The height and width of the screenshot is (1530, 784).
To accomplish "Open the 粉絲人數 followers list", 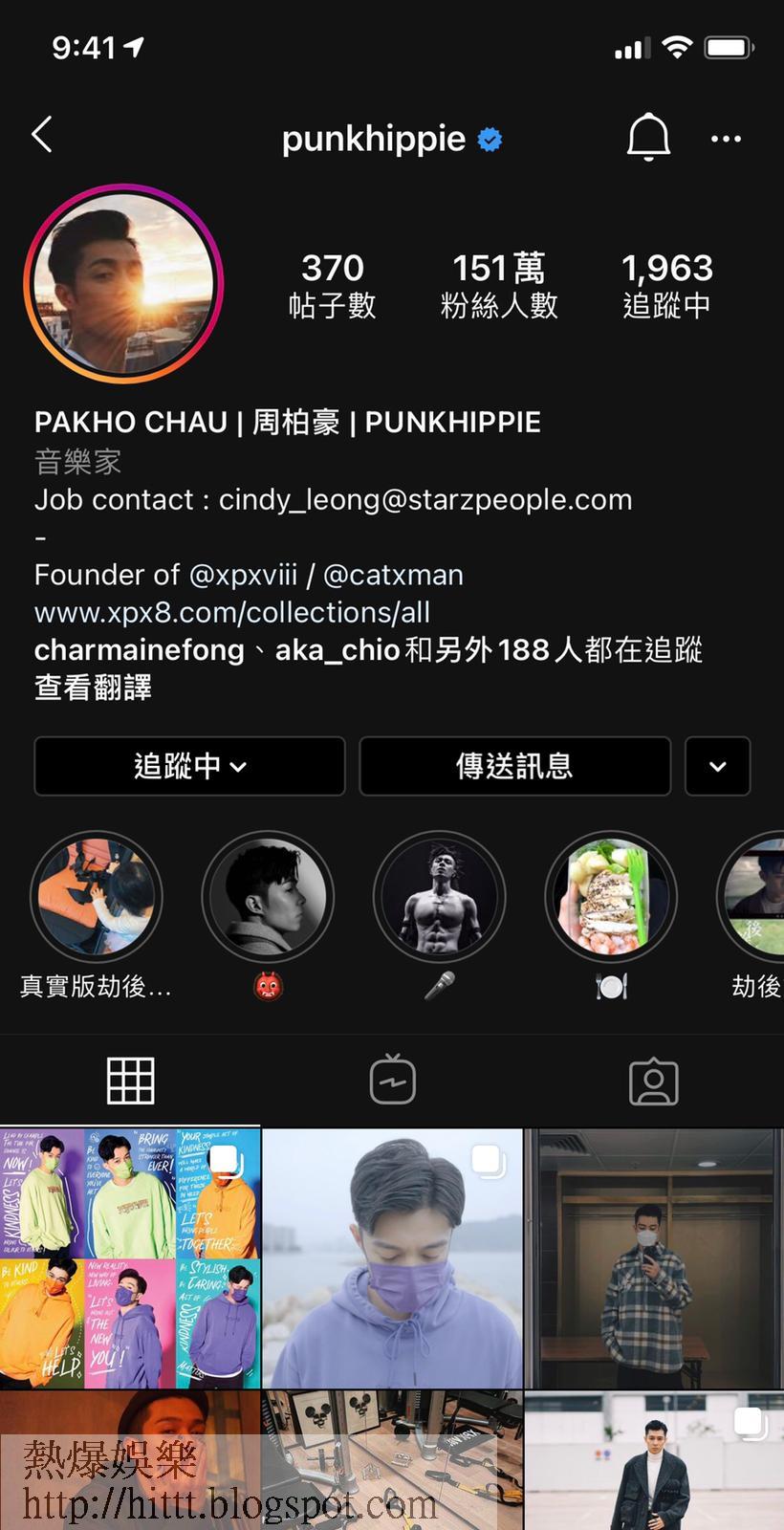I will 499,285.
